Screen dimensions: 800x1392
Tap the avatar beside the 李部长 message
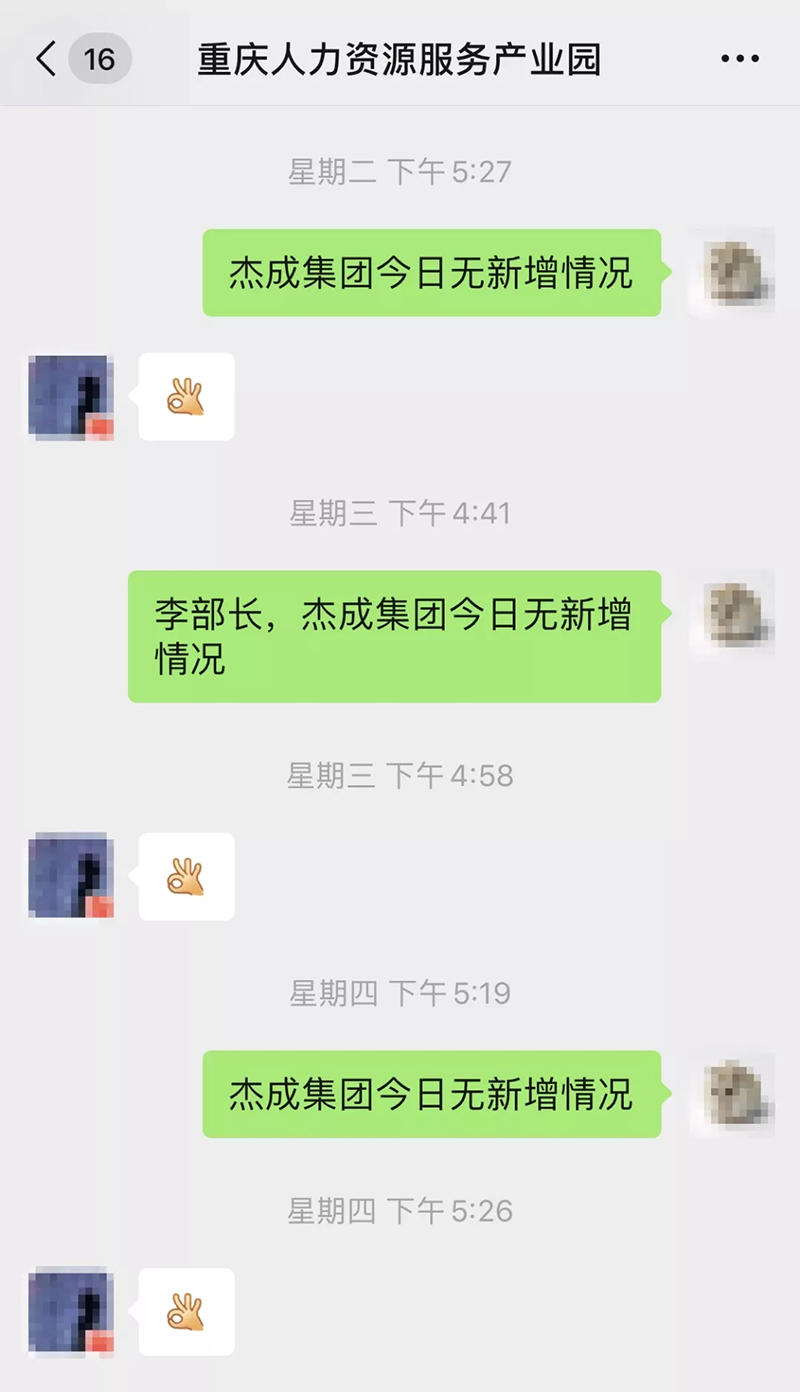(x=738, y=613)
